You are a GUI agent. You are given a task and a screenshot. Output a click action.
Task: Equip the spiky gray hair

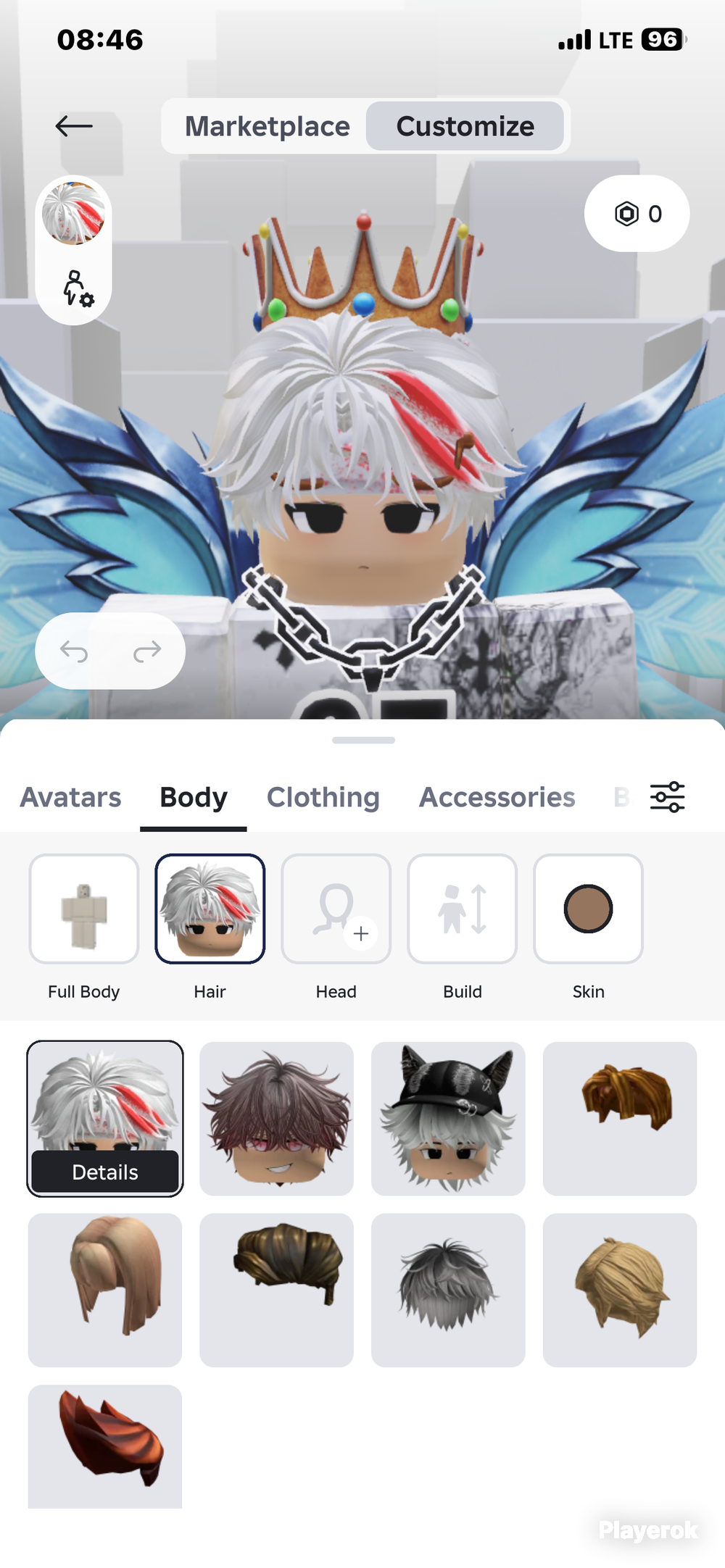(448, 1290)
